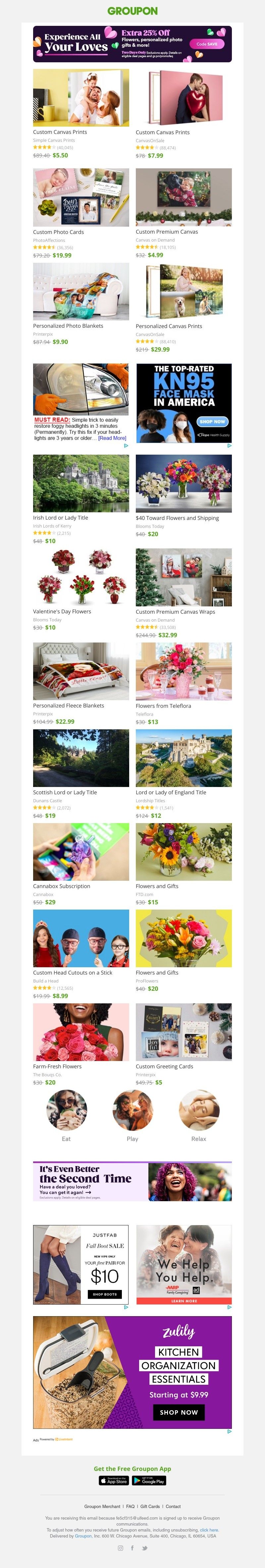Screen dimensions: 265x1568
Task: View Custom Greeting Cards deal
Action: 184,1032
